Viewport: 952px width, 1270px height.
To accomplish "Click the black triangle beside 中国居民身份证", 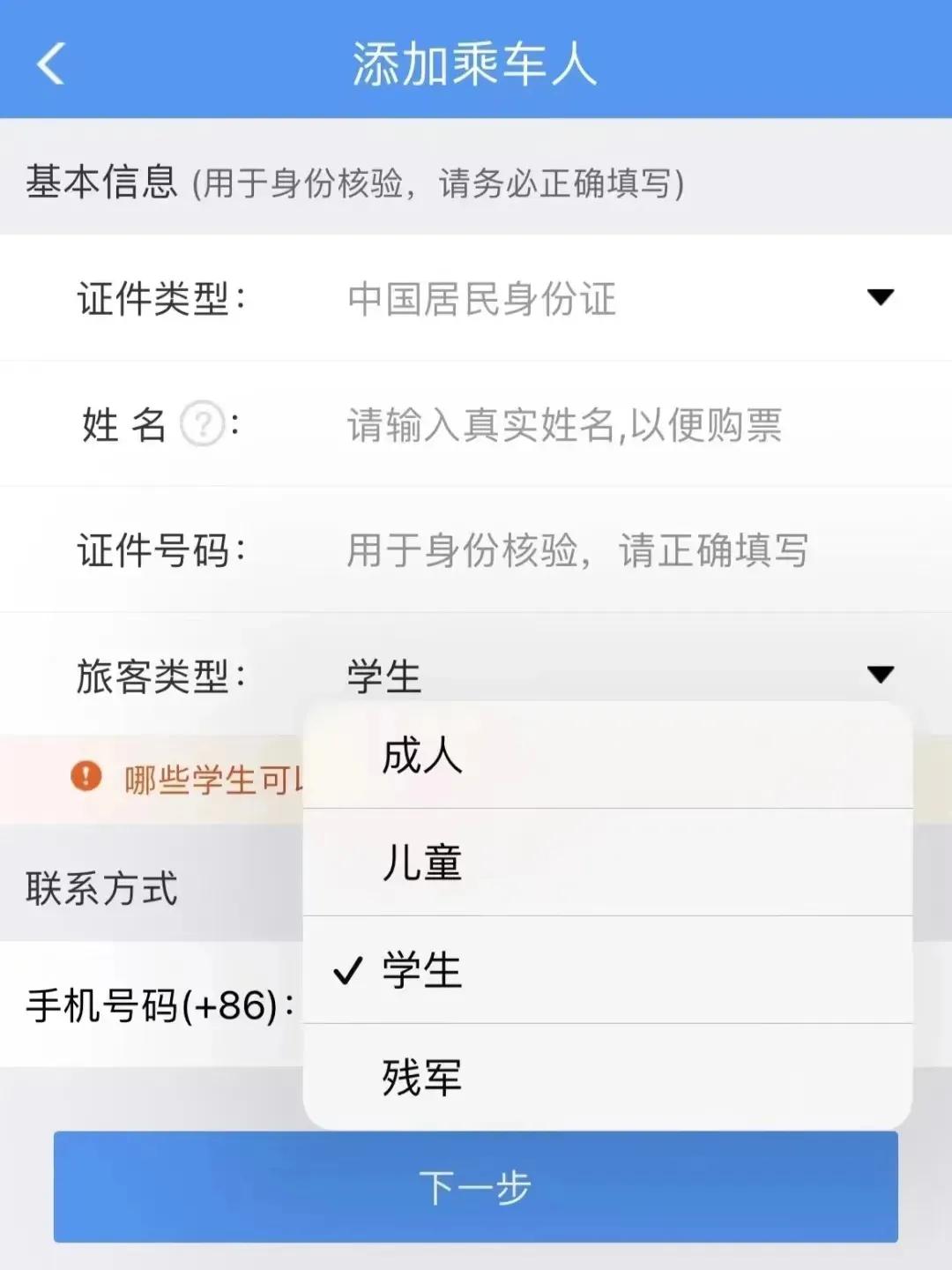I will pos(881,300).
